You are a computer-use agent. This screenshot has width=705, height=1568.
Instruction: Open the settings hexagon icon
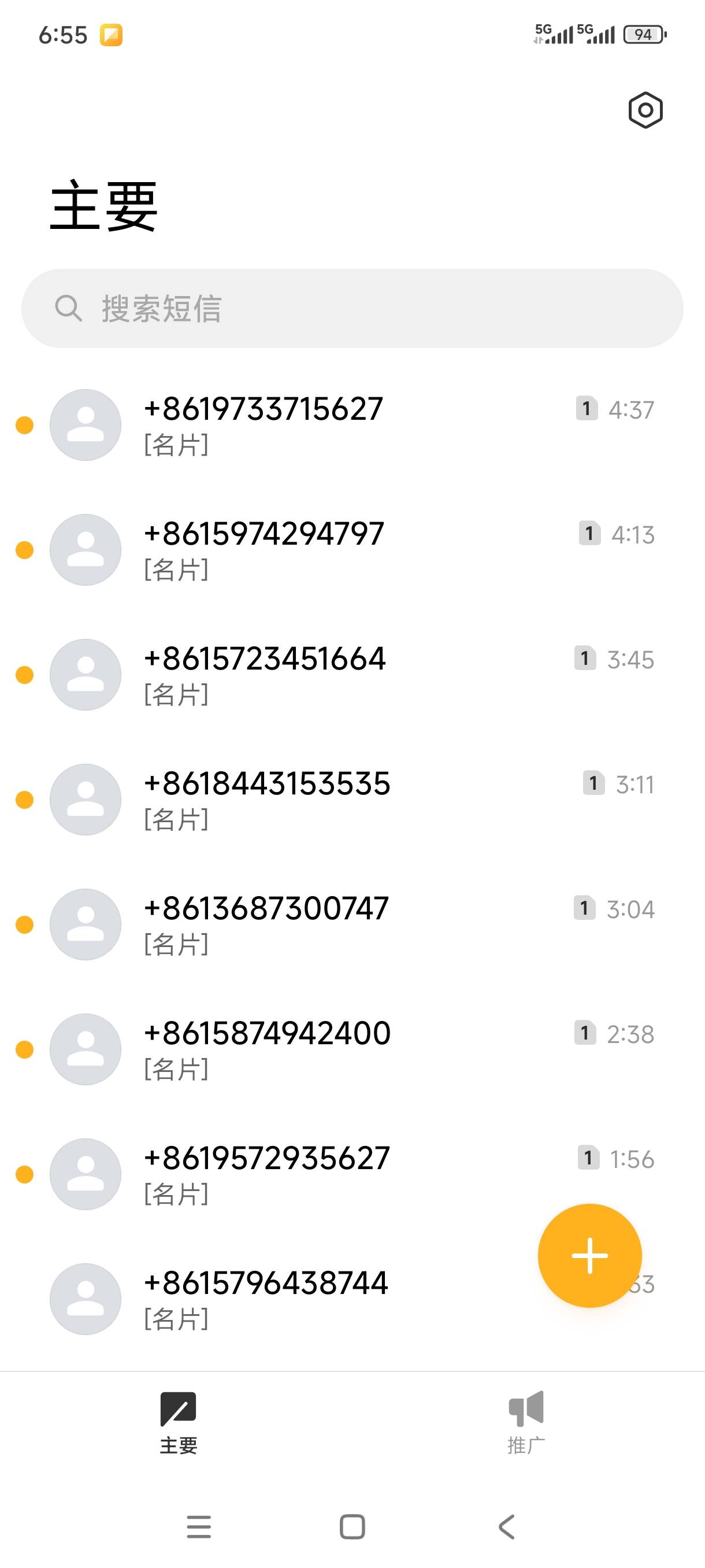[x=645, y=110]
